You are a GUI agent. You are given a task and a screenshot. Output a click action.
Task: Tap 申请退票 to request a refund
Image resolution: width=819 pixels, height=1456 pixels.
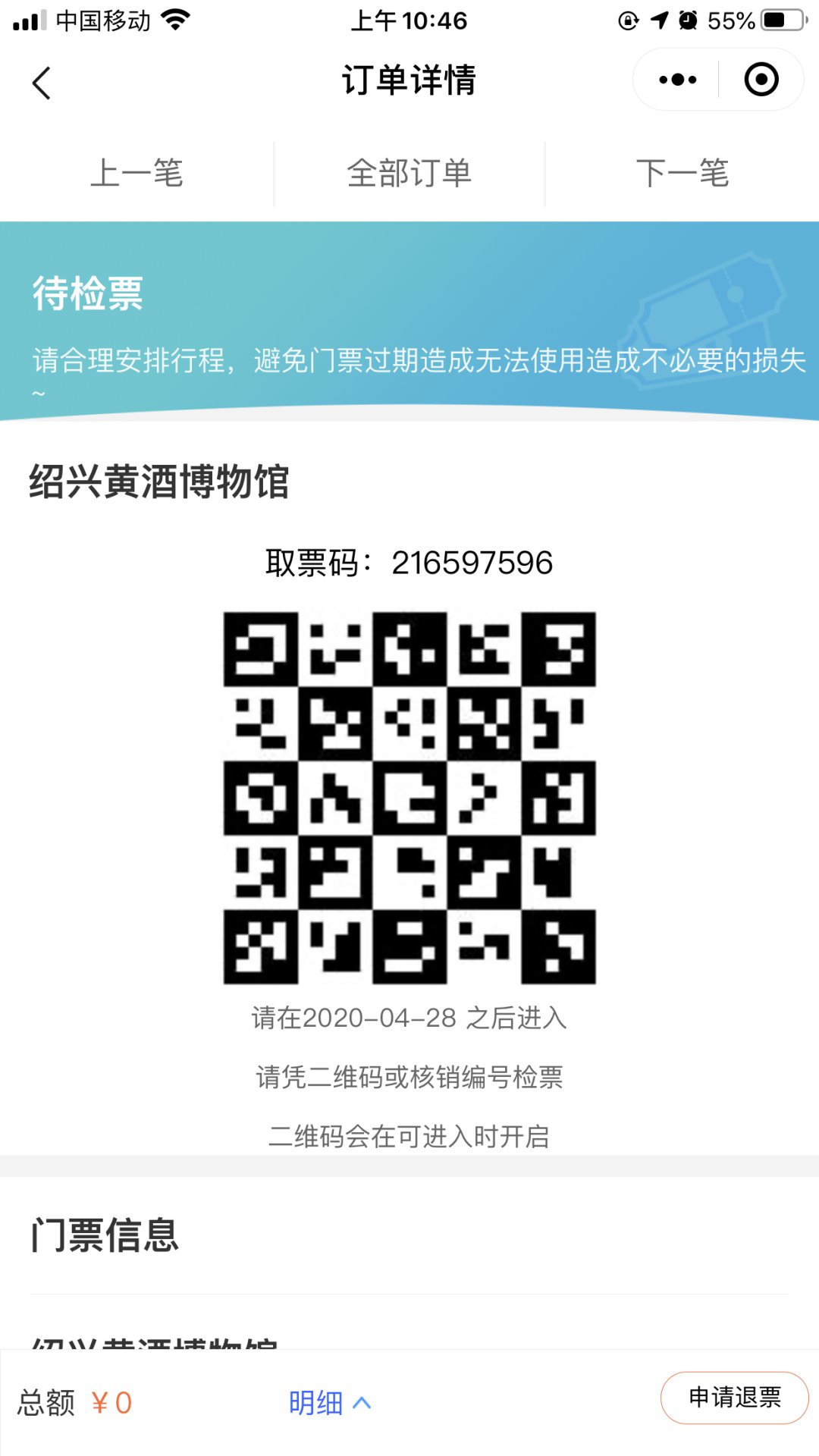(x=734, y=1398)
